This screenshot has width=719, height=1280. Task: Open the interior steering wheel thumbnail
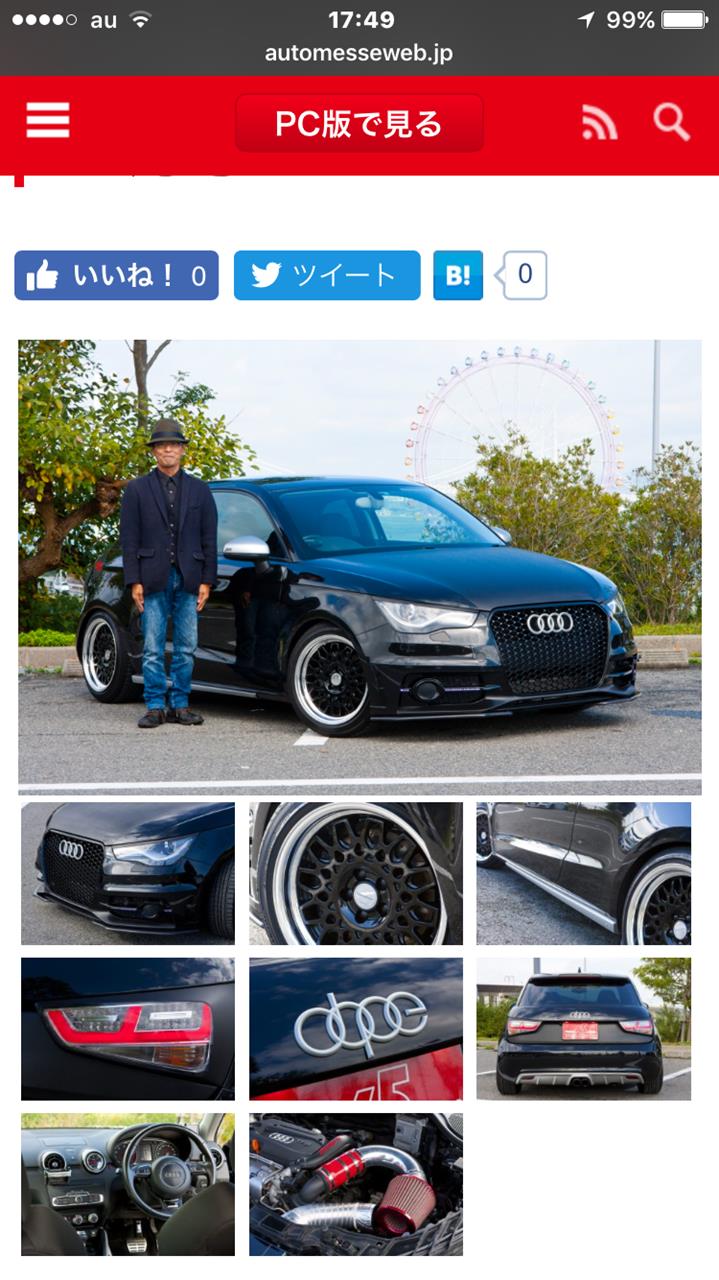(128, 1185)
